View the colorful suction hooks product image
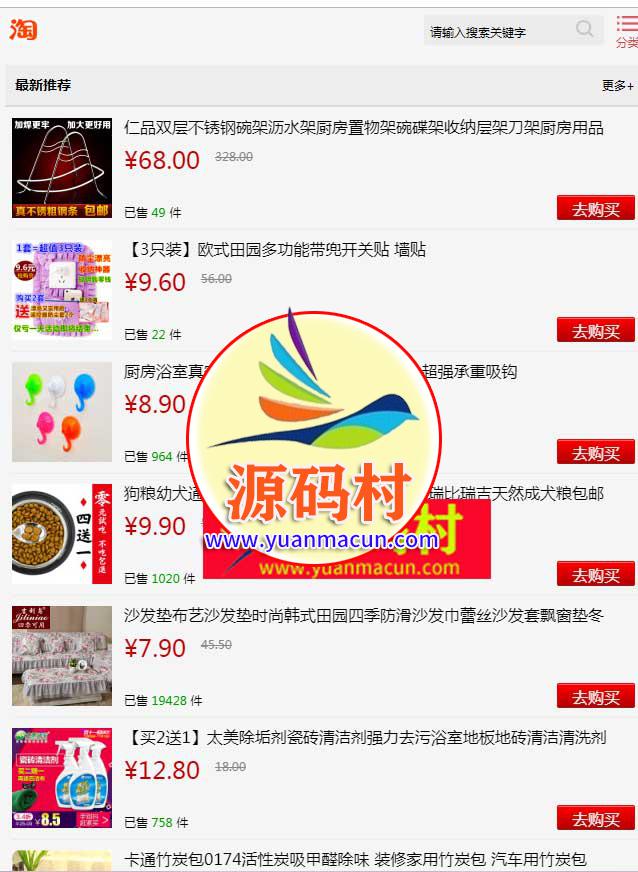The height and width of the screenshot is (872, 638). click(x=62, y=411)
